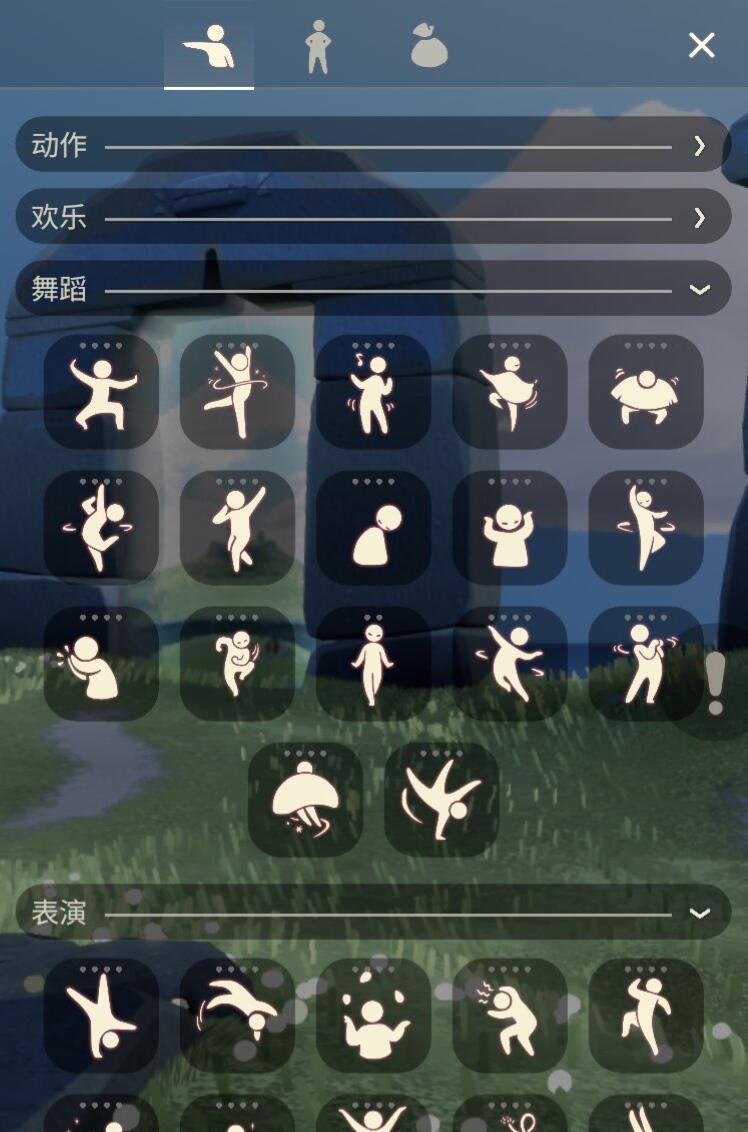Close the emote menu

(701, 45)
